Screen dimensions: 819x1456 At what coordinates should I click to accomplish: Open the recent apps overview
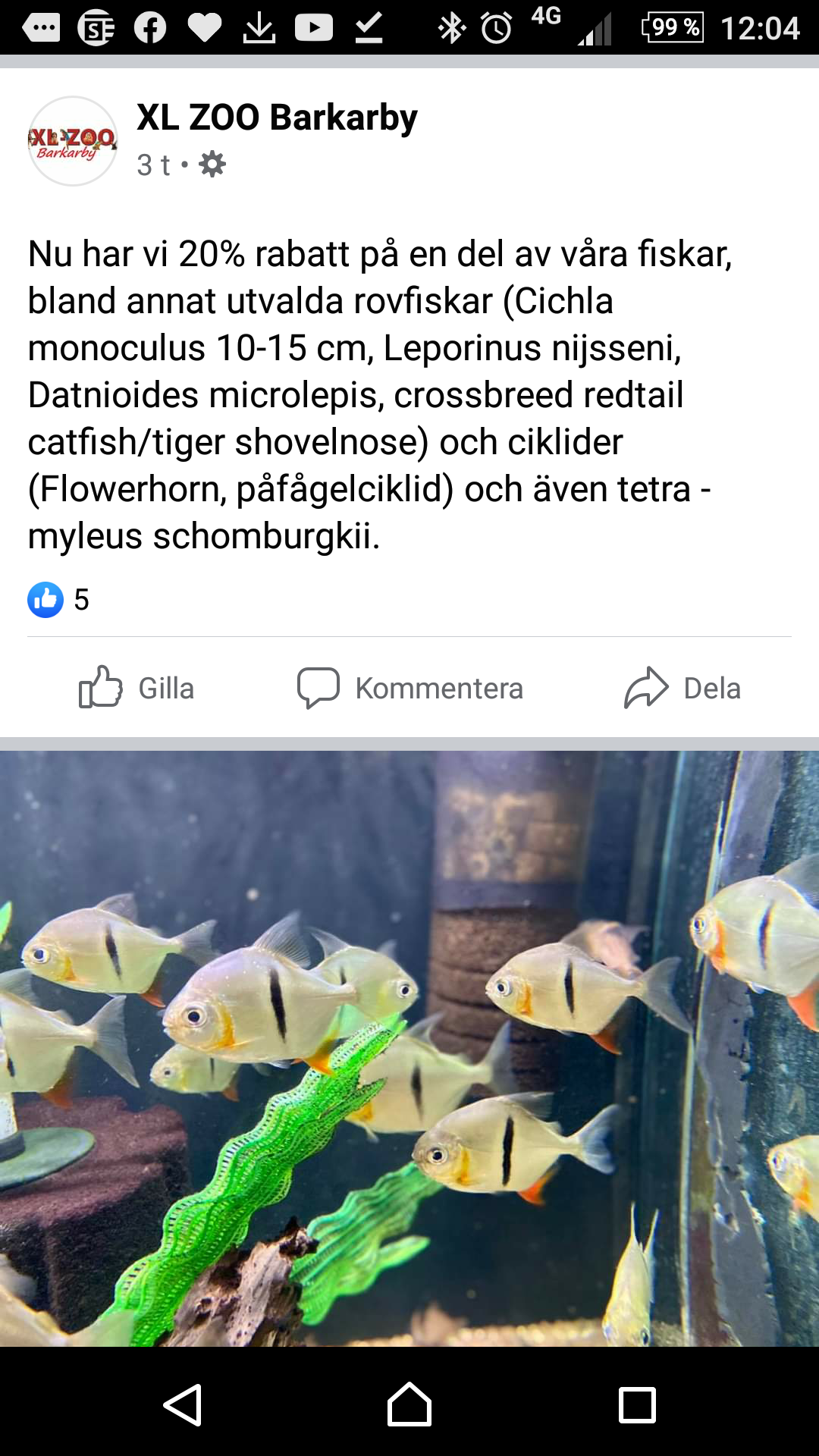[x=637, y=1405]
